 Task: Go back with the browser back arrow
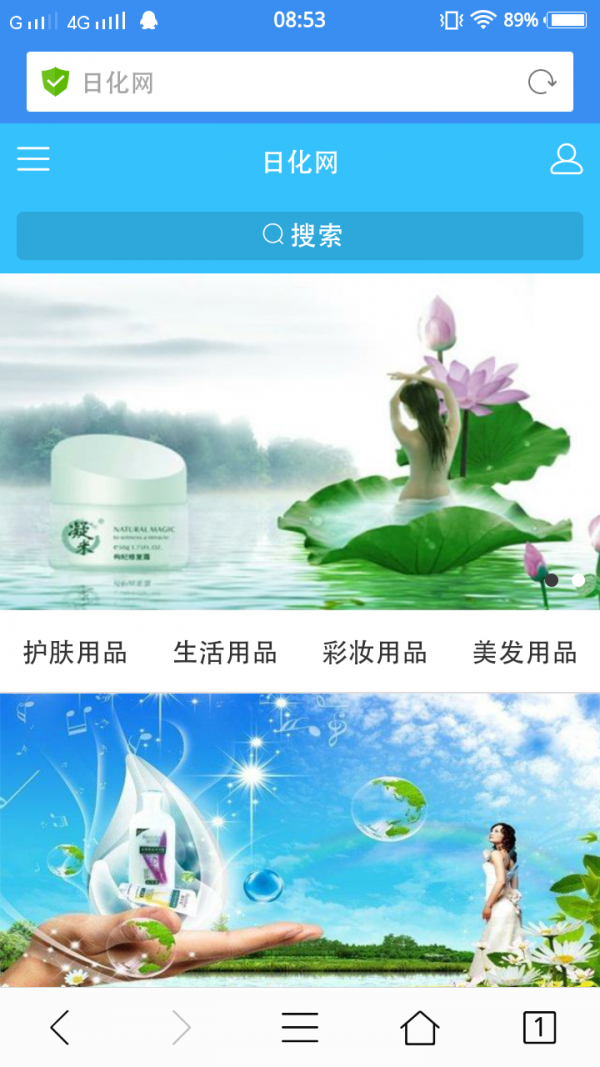(60, 1027)
